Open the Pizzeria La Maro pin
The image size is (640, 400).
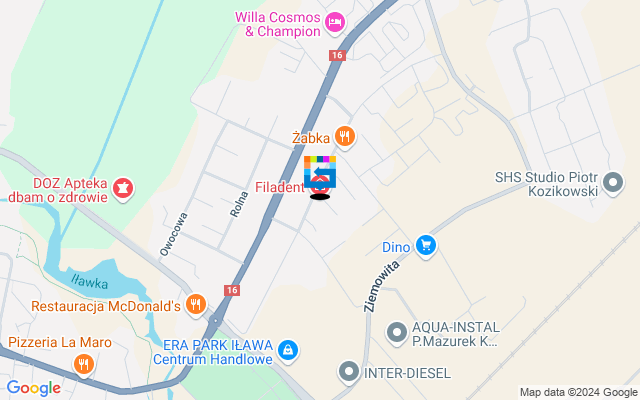tap(83, 365)
